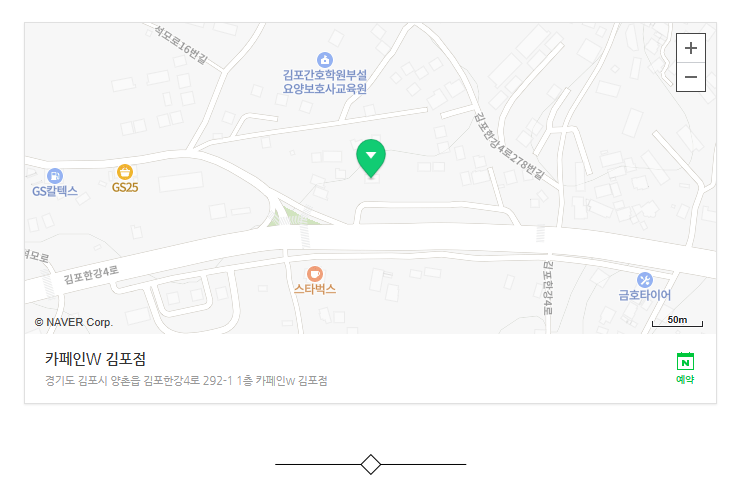
Task: Tap the green location pin on the map
Action: click(x=371, y=158)
